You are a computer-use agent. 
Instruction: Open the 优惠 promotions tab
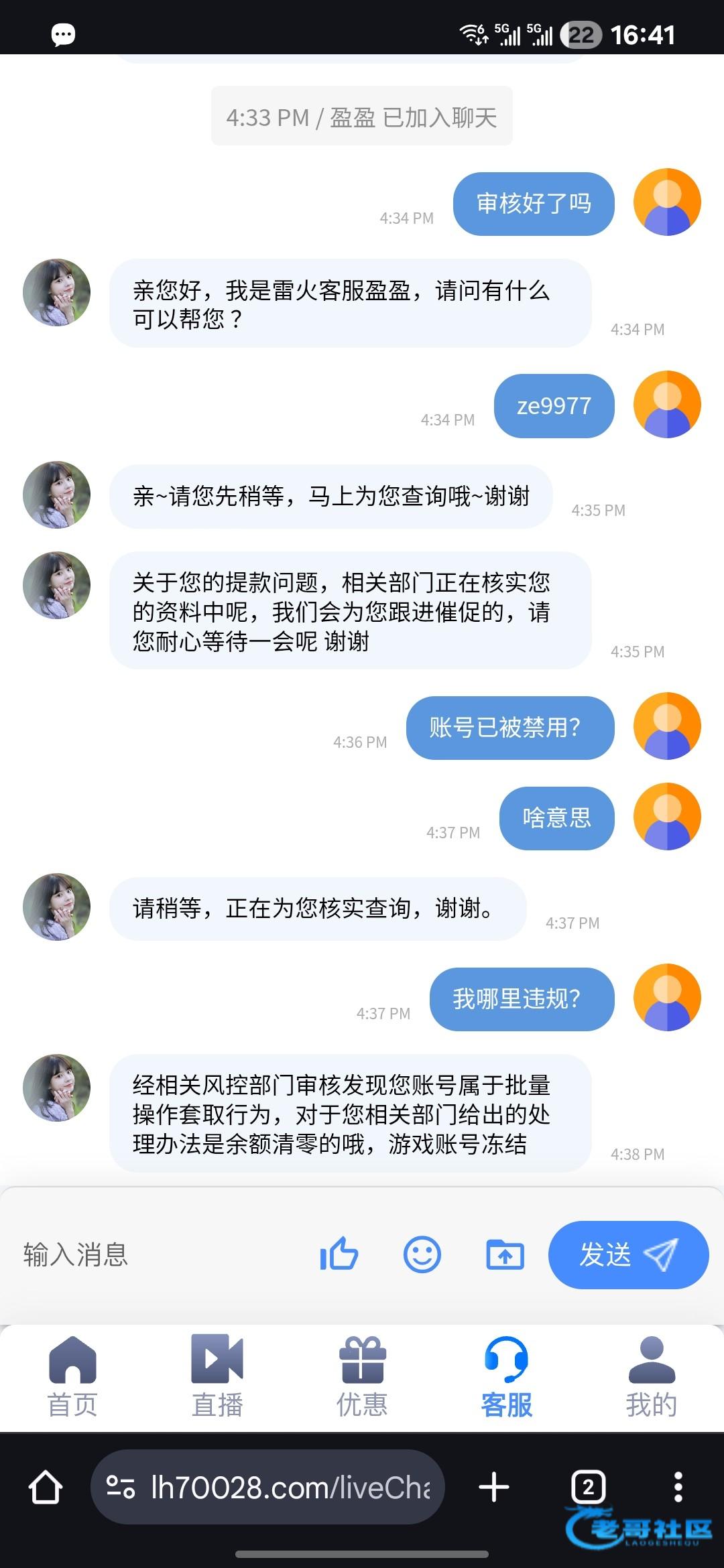[362, 1378]
